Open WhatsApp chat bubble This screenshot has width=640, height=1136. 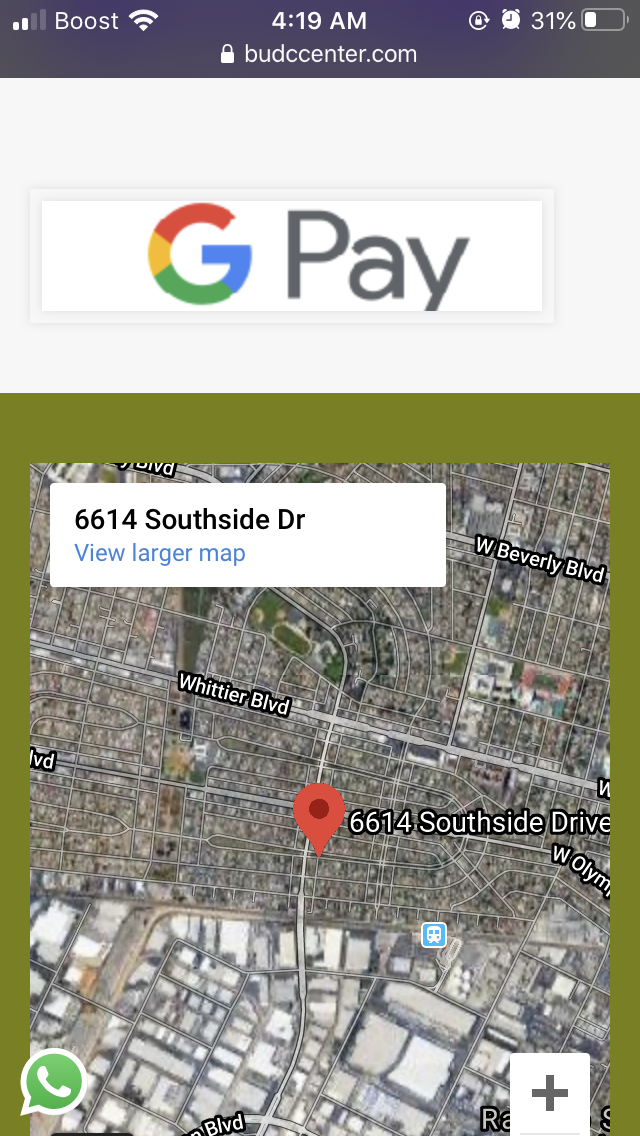[54, 1082]
